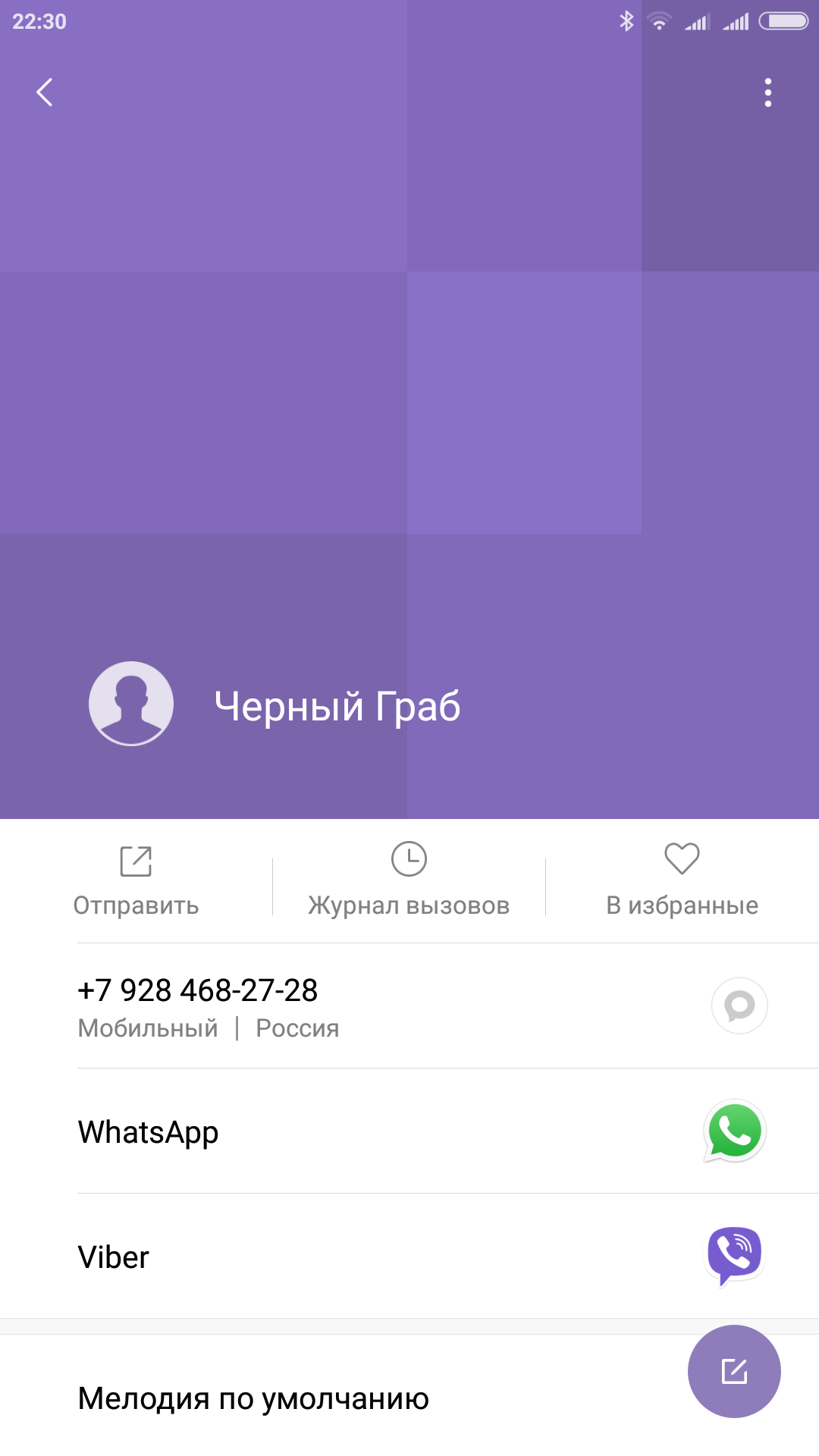
Task: Open the overflow menu
Action: (x=767, y=93)
